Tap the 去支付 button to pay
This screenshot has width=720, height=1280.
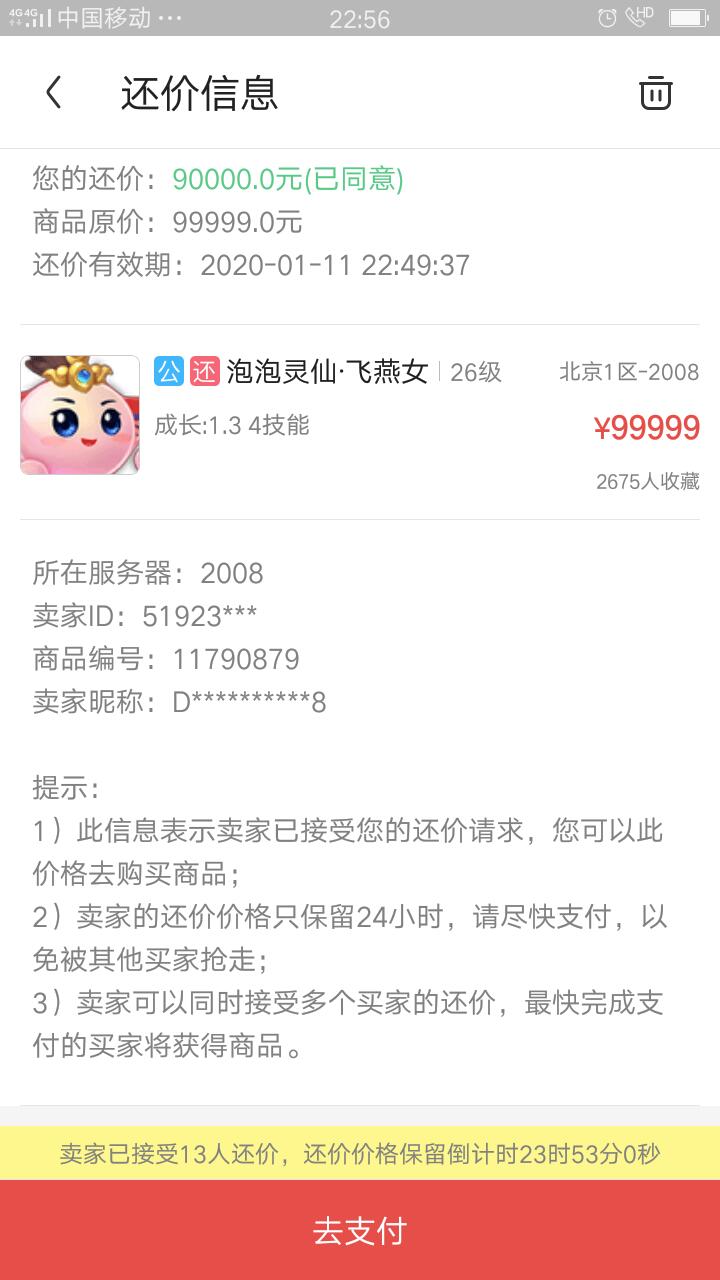(x=360, y=1230)
